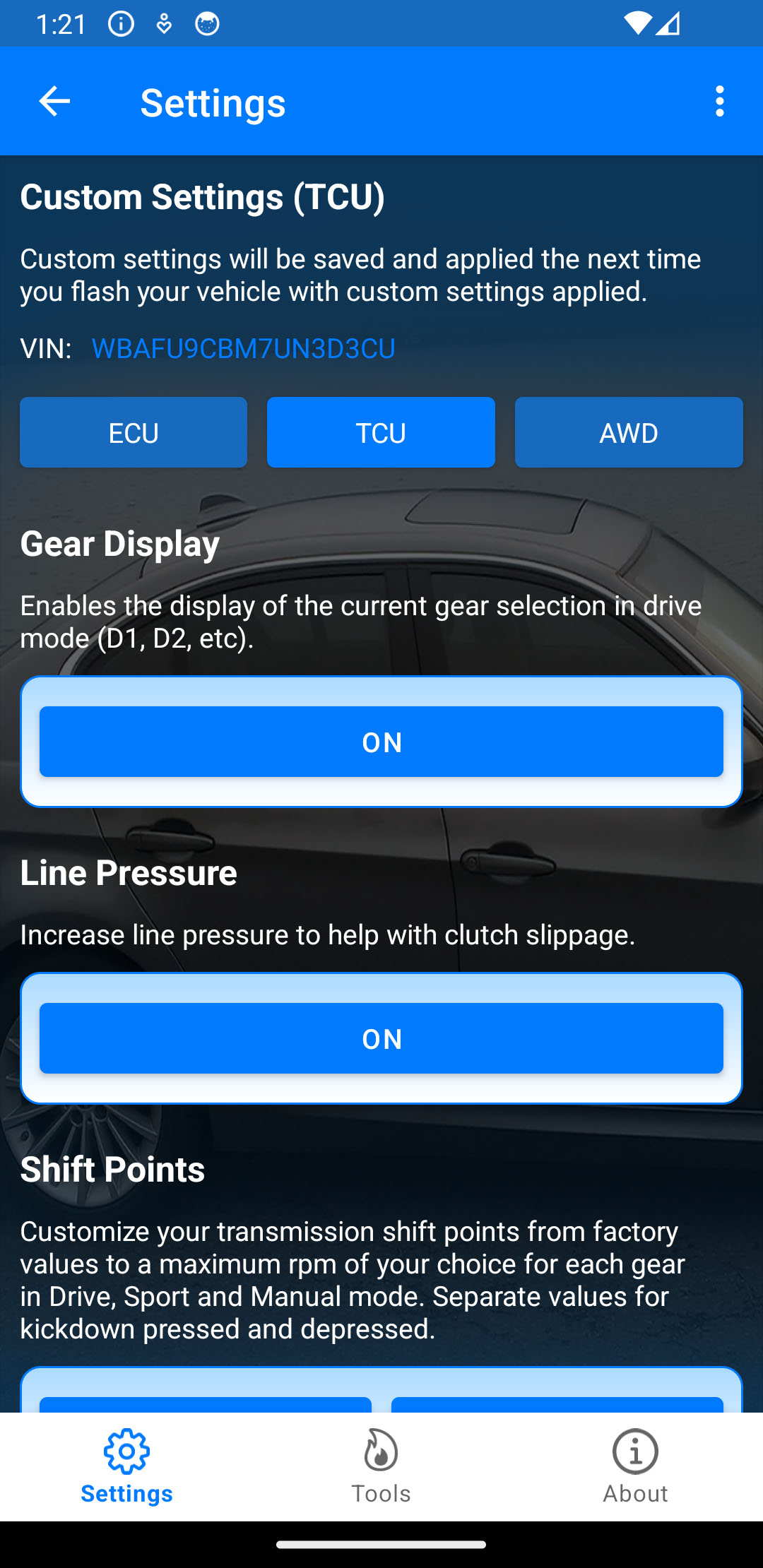Image resolution: width=763 pixels, height=1568 pixels.
Task: Toggle the Line Pressure ON button
Action: [381, 1038]
